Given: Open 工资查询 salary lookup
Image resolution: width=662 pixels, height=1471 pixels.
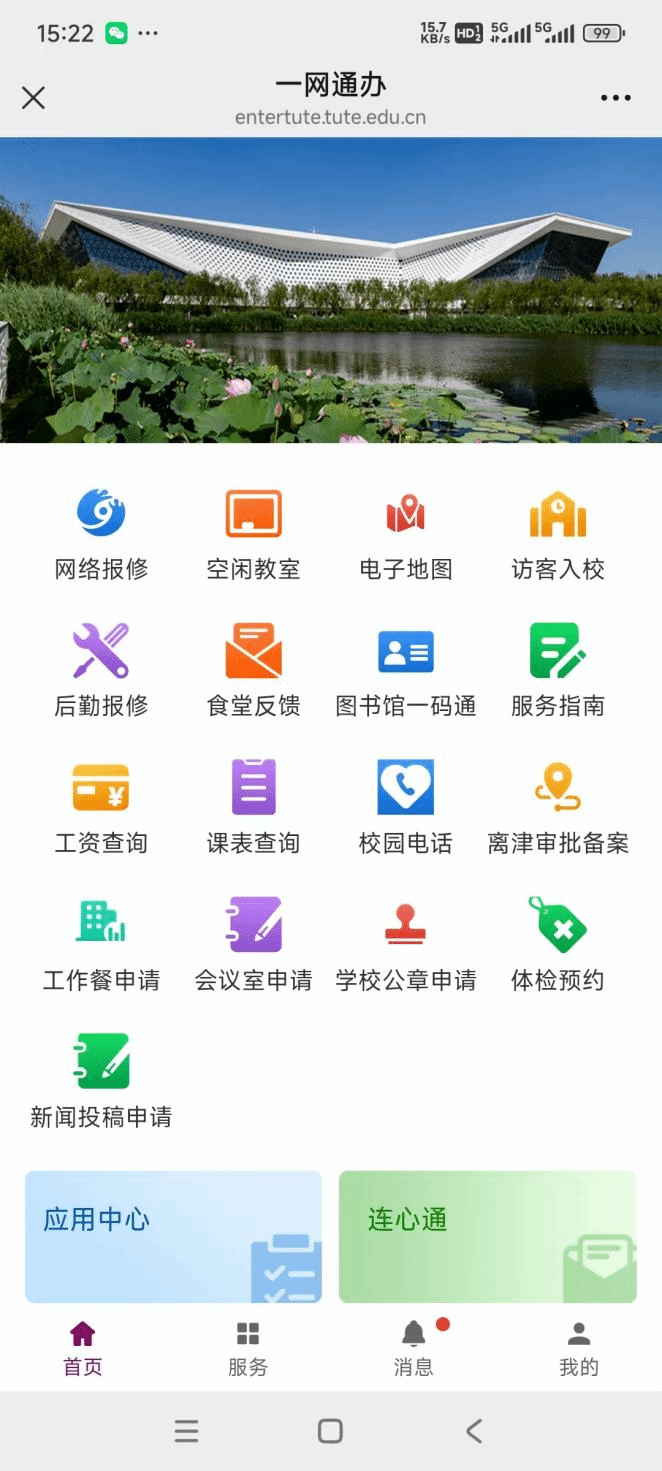Looking at the screenshot, I should (x=101, y=807).
